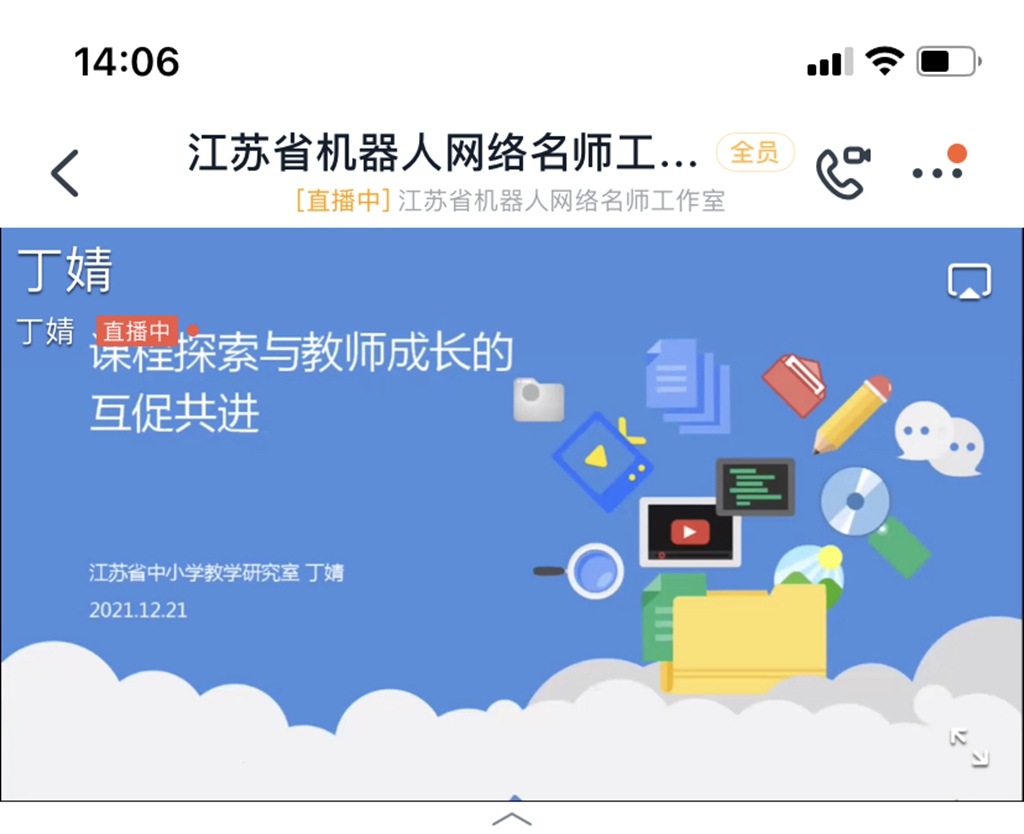
Task: Go back using the top-left arrow
Action: (x=65, y=173)
